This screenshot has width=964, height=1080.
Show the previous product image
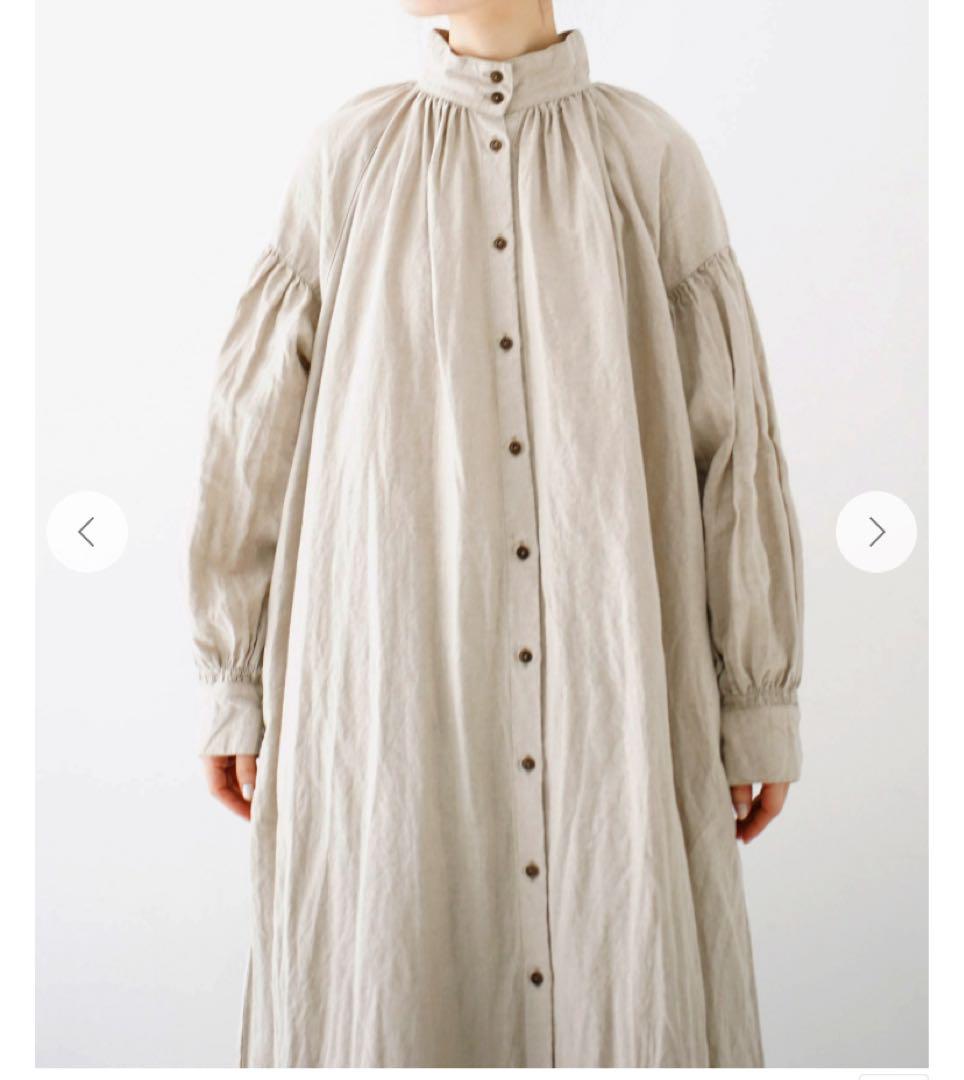(x=87, y=532)
